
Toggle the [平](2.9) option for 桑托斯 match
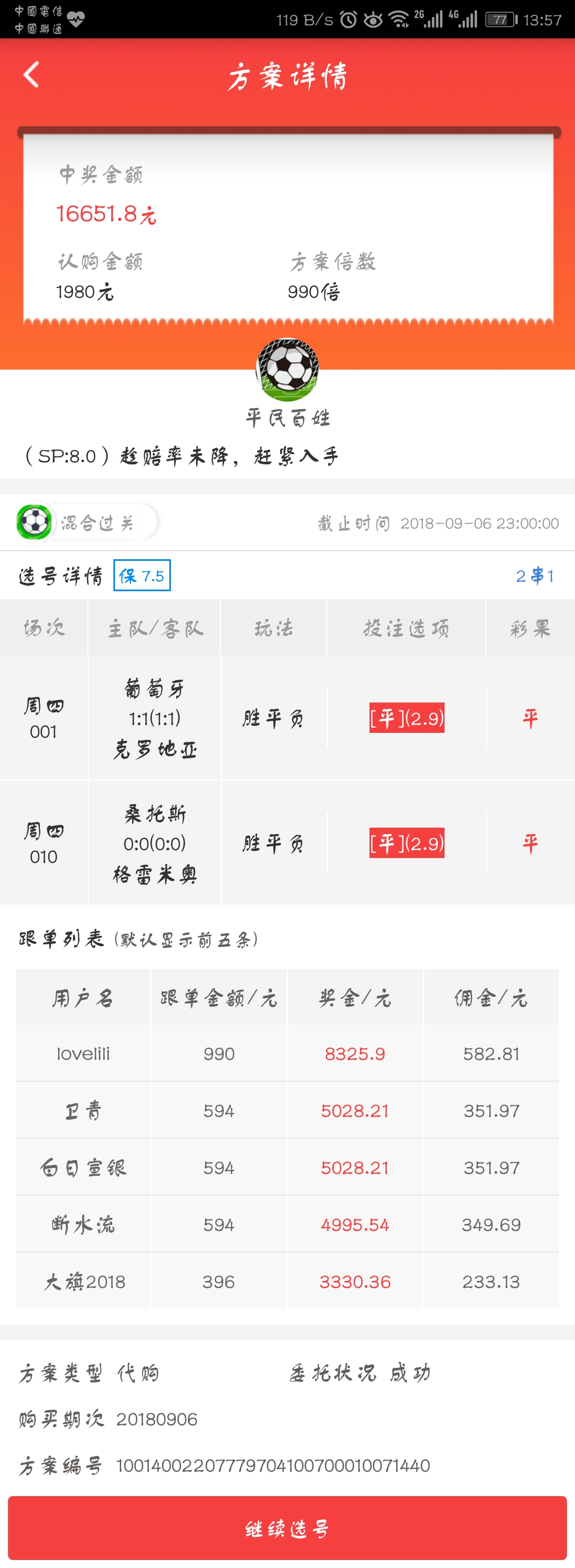(x=406, y=844)
